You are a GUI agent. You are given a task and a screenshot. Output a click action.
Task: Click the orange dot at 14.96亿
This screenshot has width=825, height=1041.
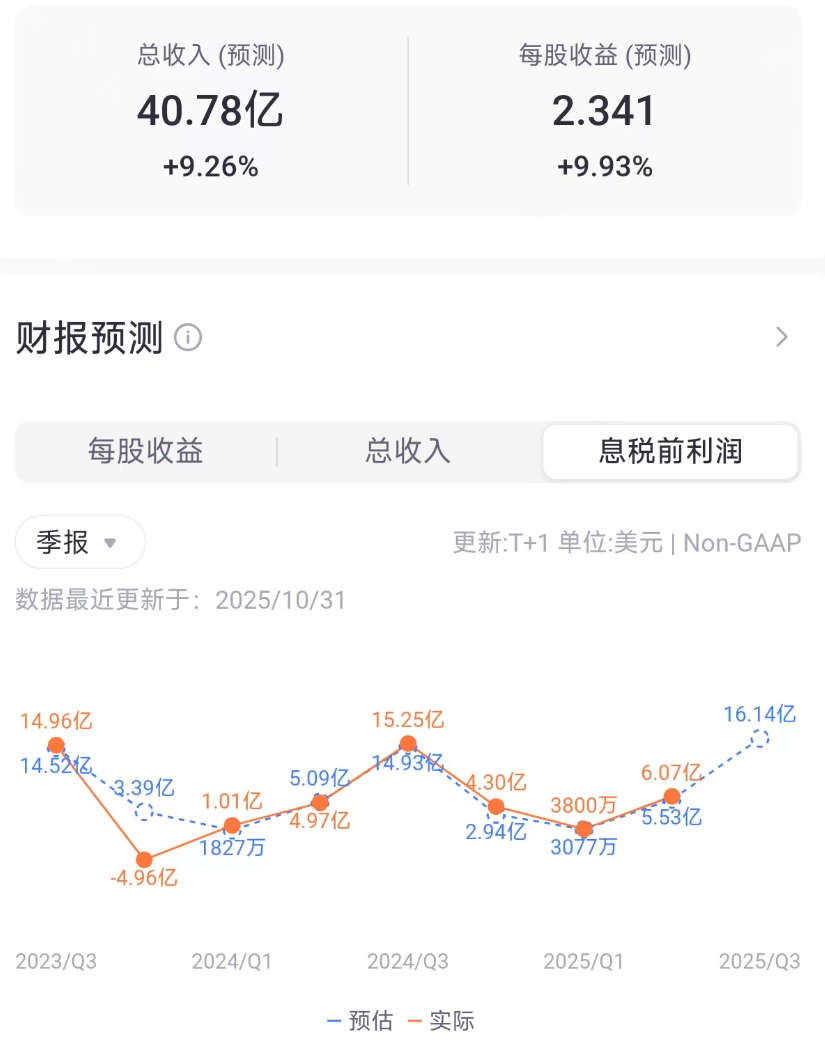(x=56, y=745)
